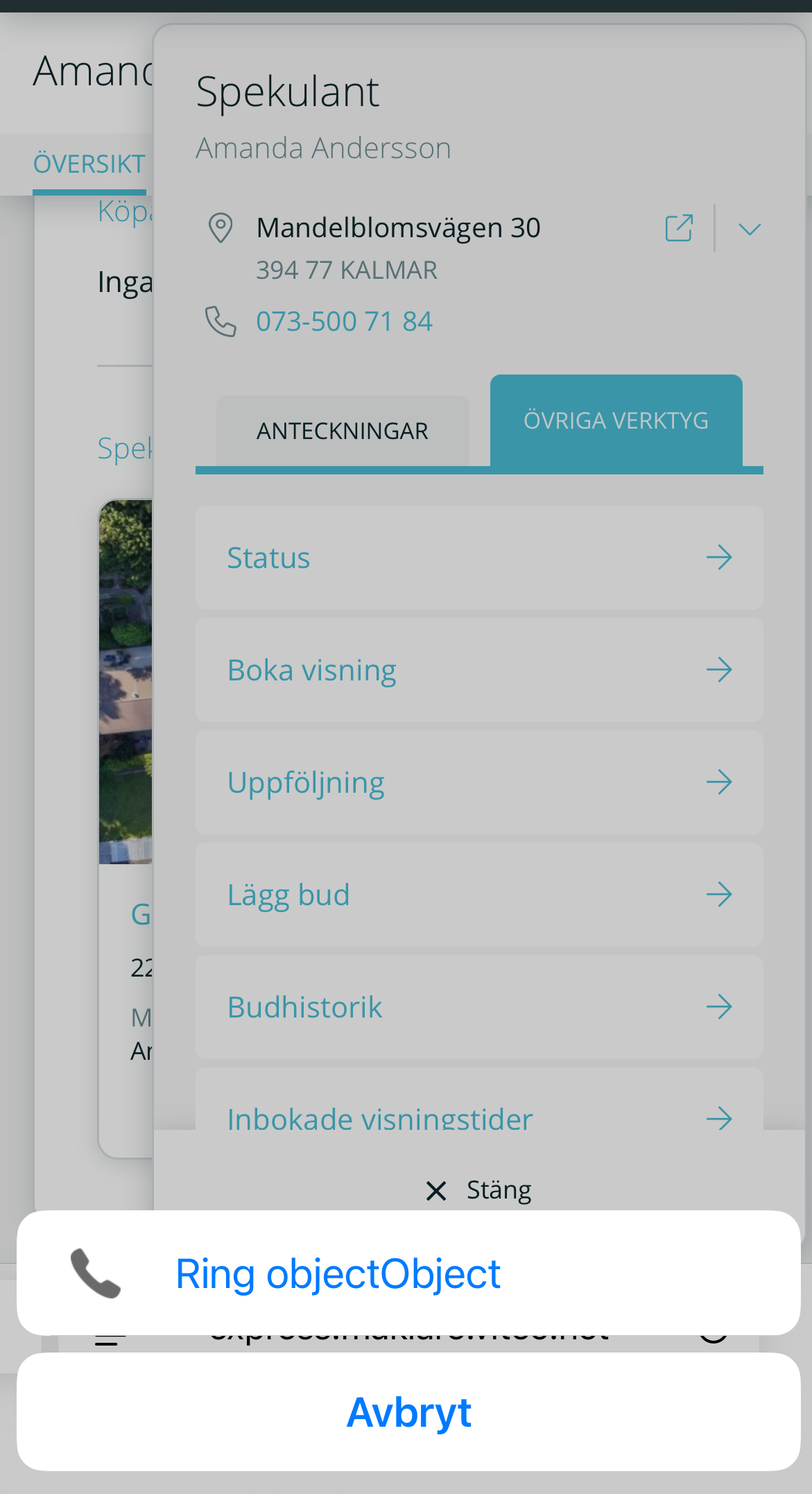View Budhistorik
The width and height of the screenshot is (812, 1494).
point(478,1007)
